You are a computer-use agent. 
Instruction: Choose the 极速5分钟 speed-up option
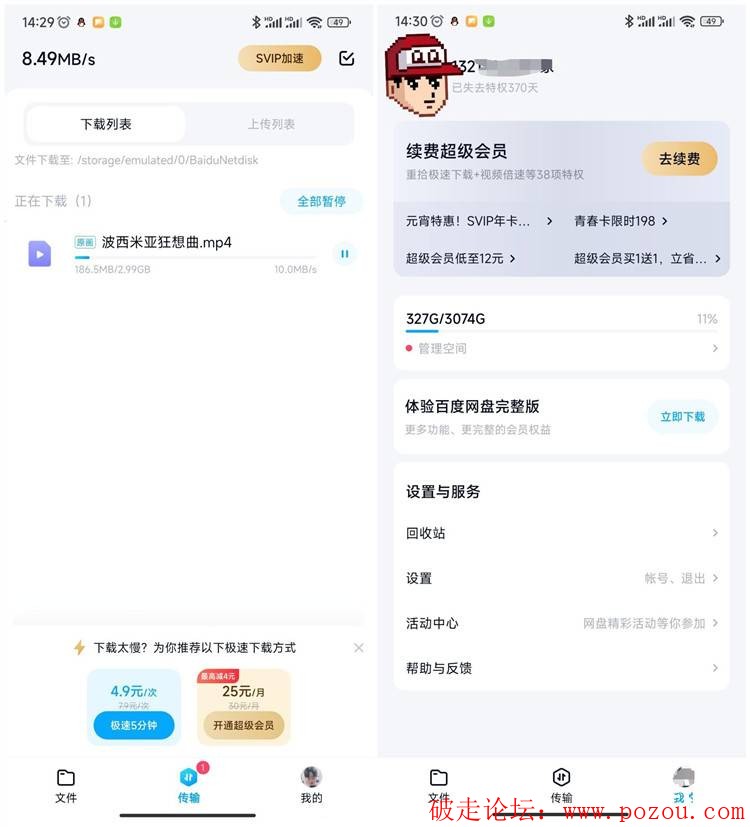click(x=134, y=726)
